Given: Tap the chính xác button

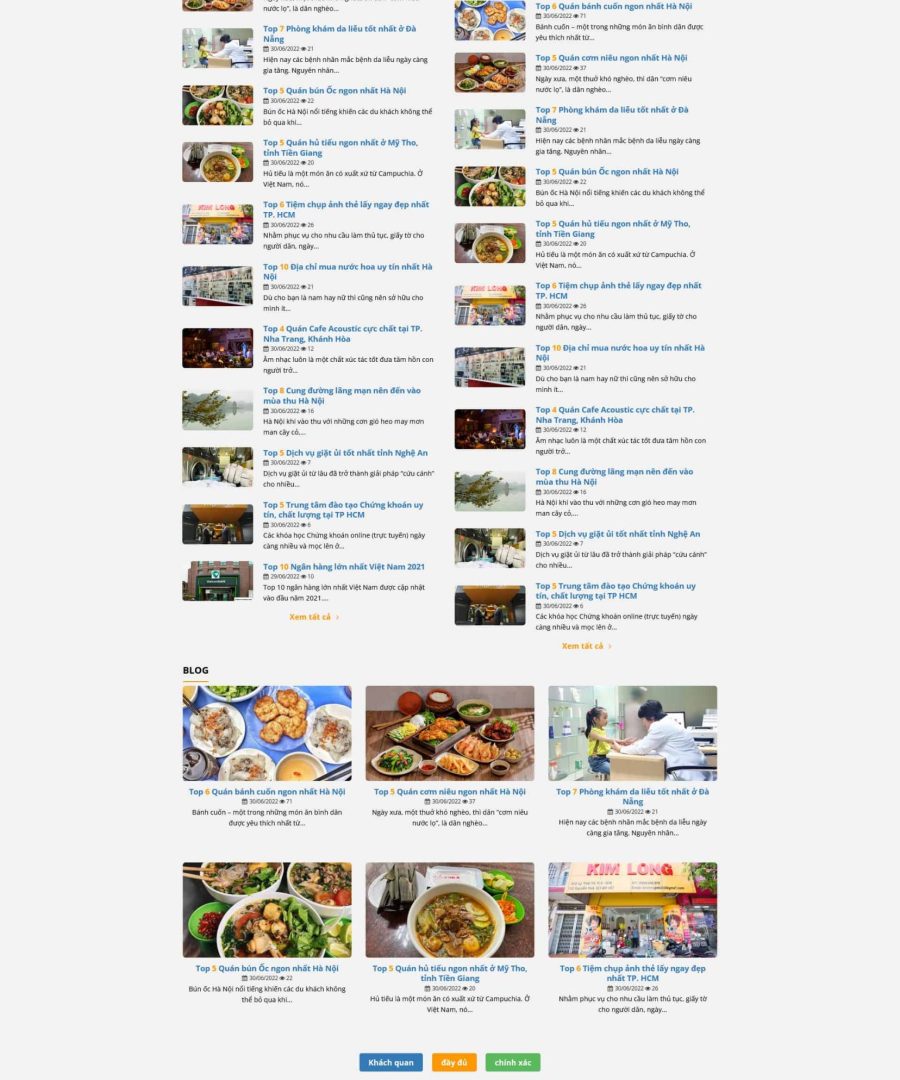Looking at the screenshot, I should click(512, 1062).
